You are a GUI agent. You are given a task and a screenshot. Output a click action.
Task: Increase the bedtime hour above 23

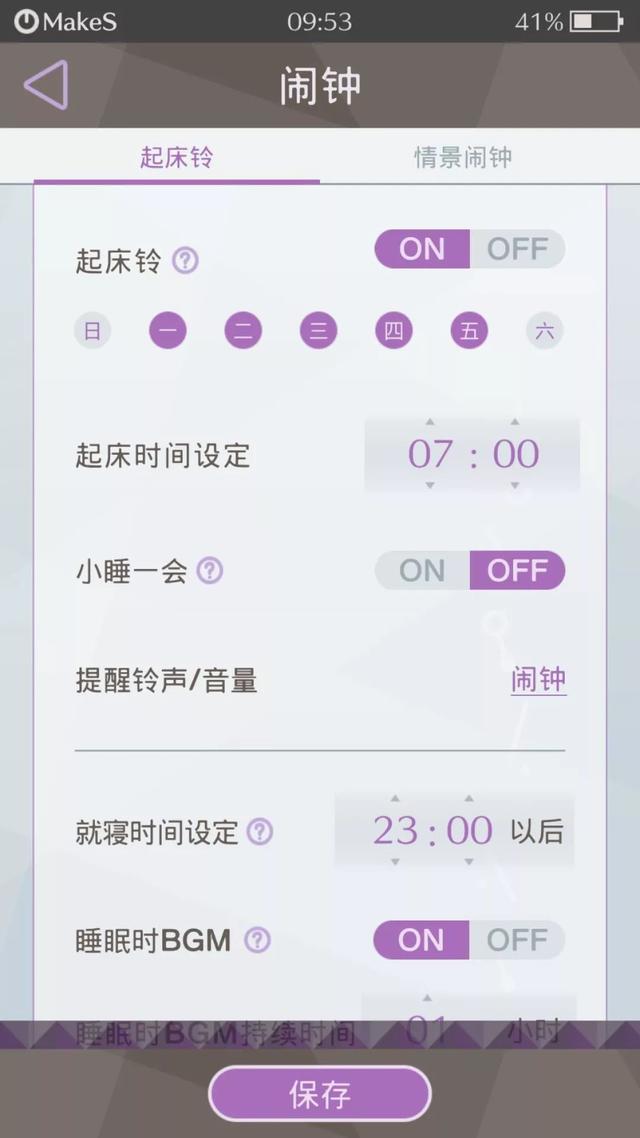tap(395, 798)
